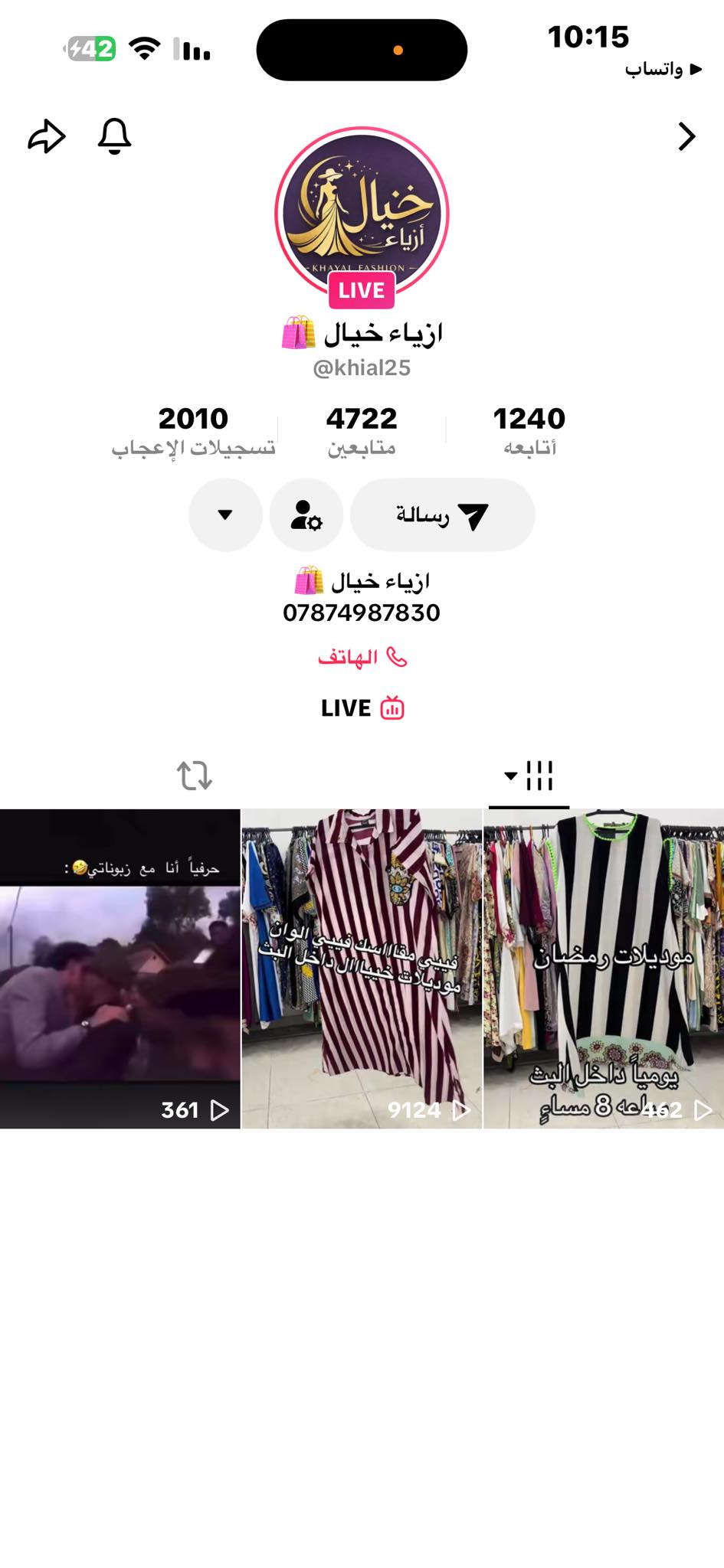The image size is (724, 1568).
Task: View the 1240 following list
Action: (x=529, y=430)
